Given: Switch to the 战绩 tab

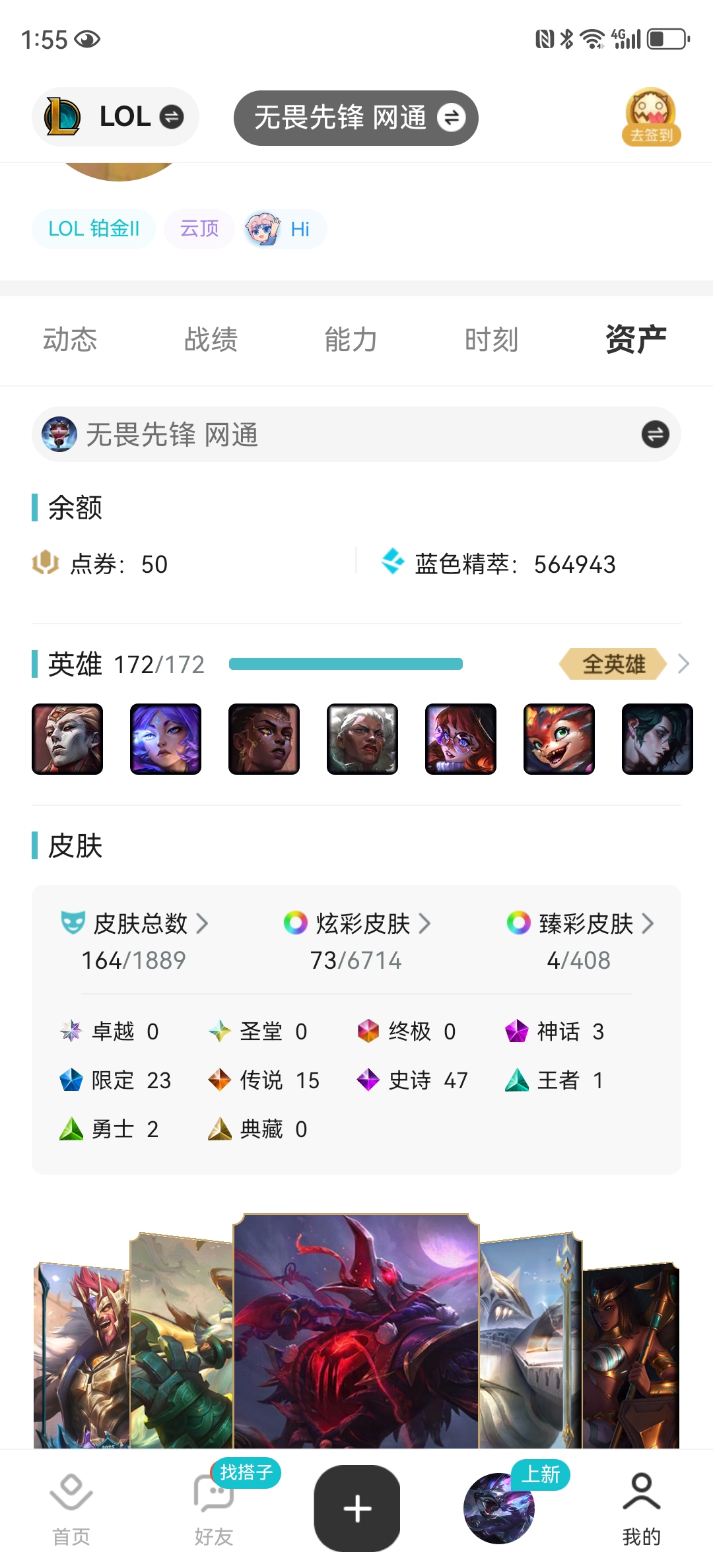Looking at the screenshot, I should click(x=211, y=339).
